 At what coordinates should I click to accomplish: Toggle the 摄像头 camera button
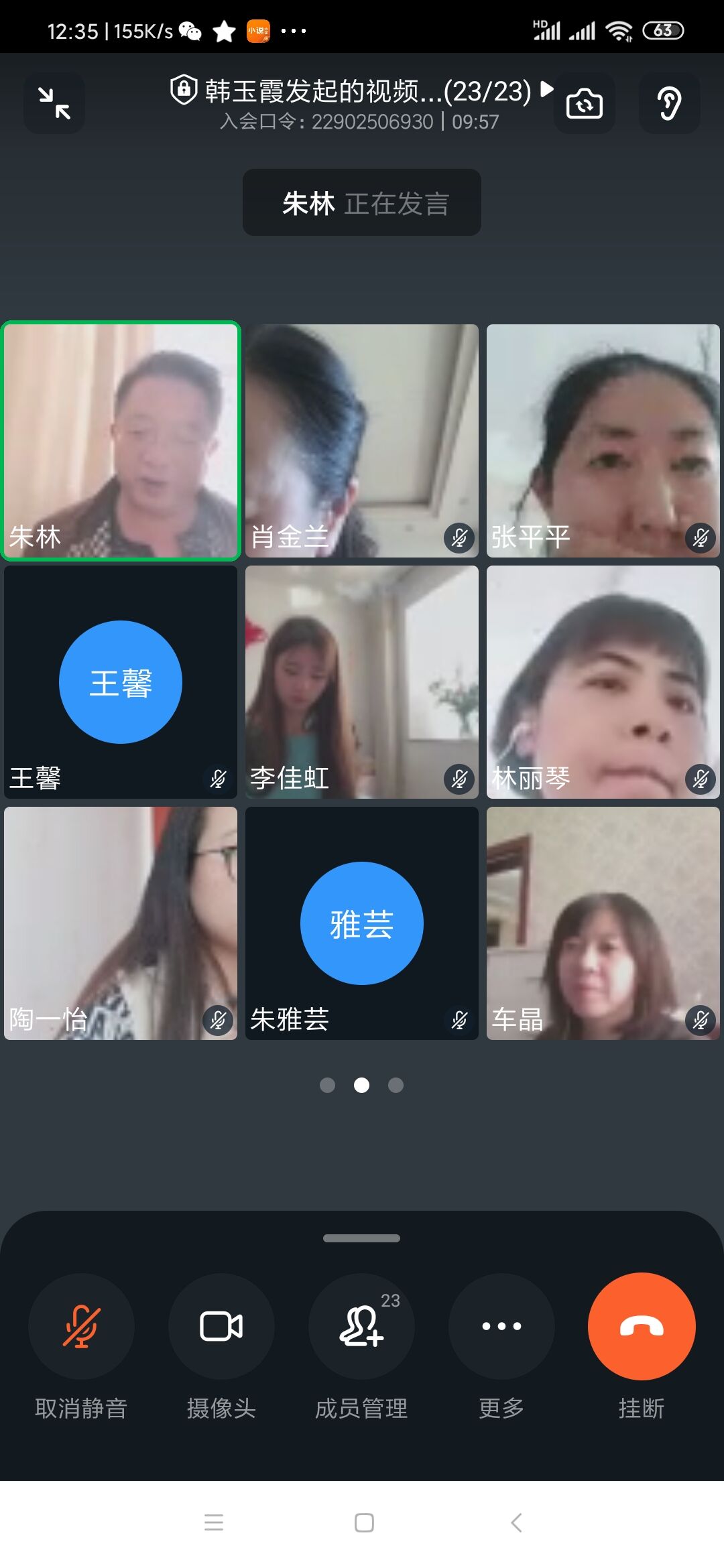pos(221,1326)
